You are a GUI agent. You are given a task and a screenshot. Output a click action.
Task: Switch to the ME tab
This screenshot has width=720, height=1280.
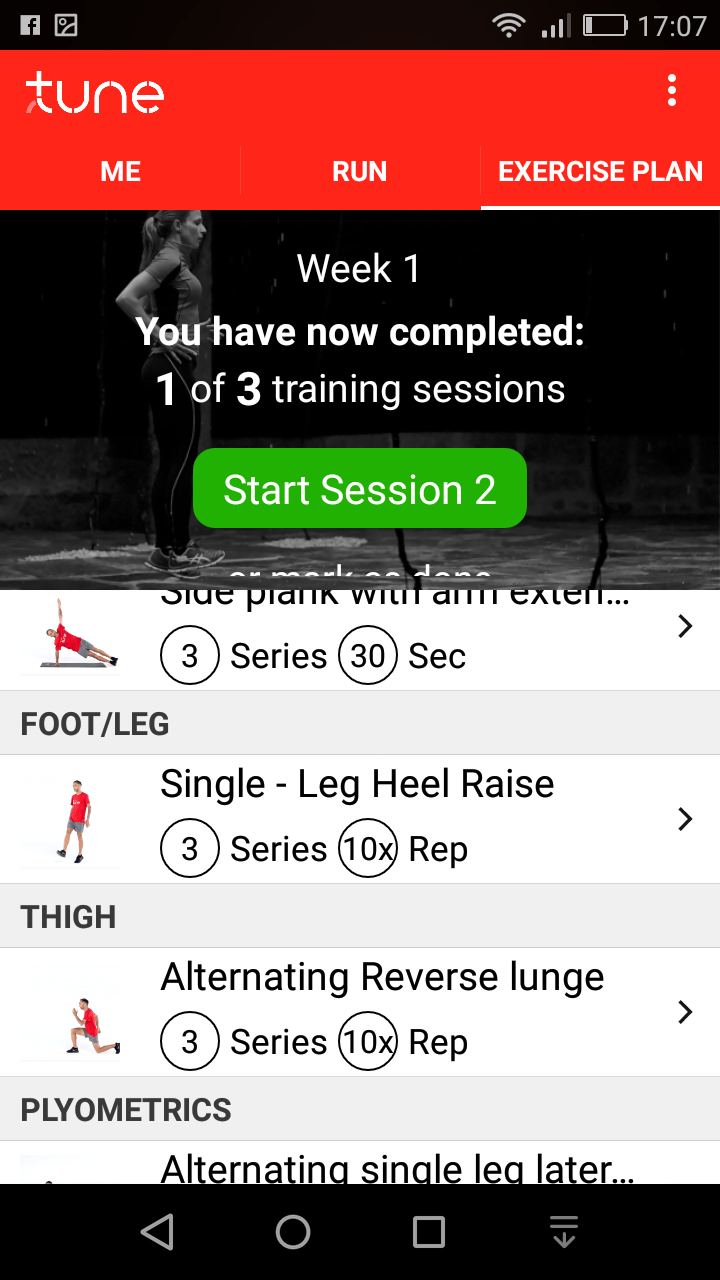coord(120,171)
